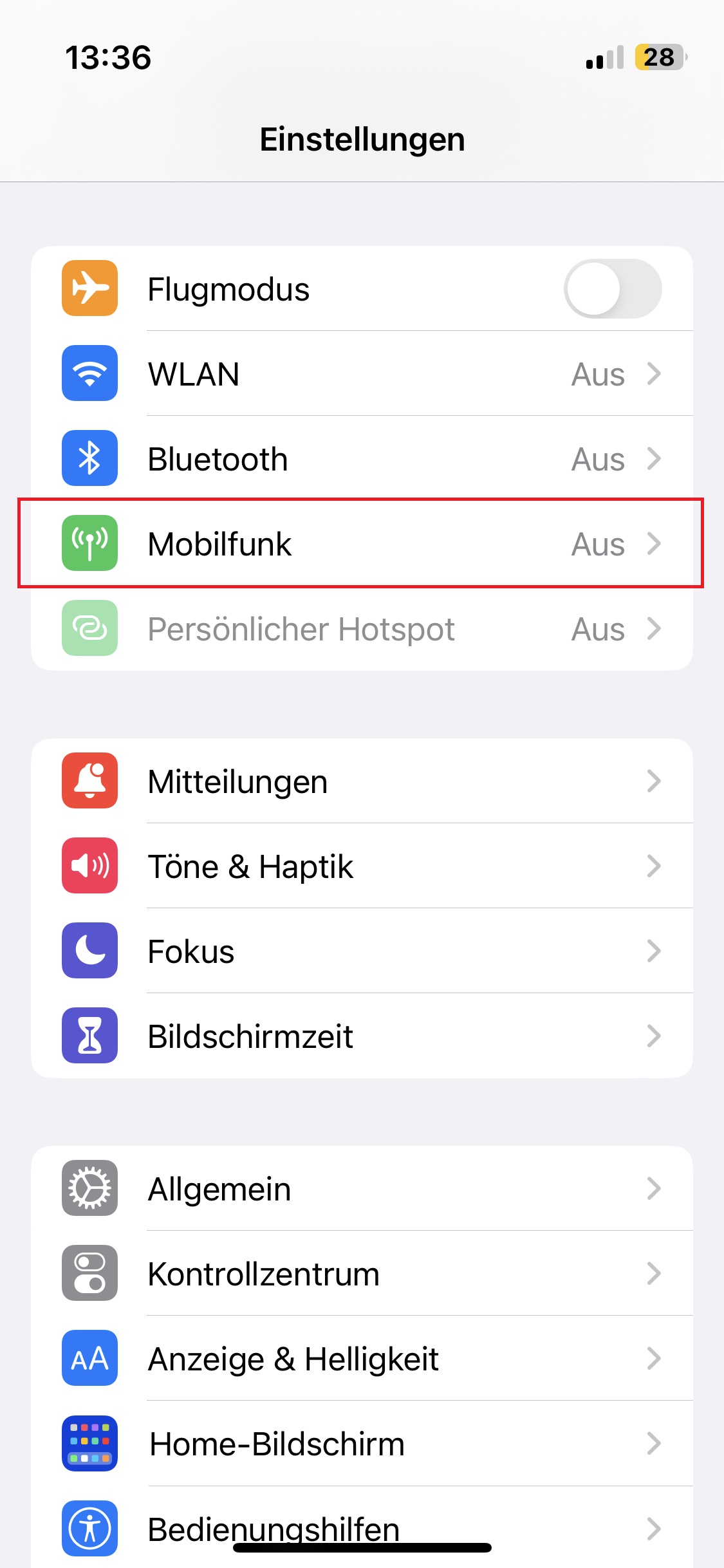Open Bluetooth settings
Image resolution: width=724 pixels, height=1568 pixels.
(x=362, y=459)
